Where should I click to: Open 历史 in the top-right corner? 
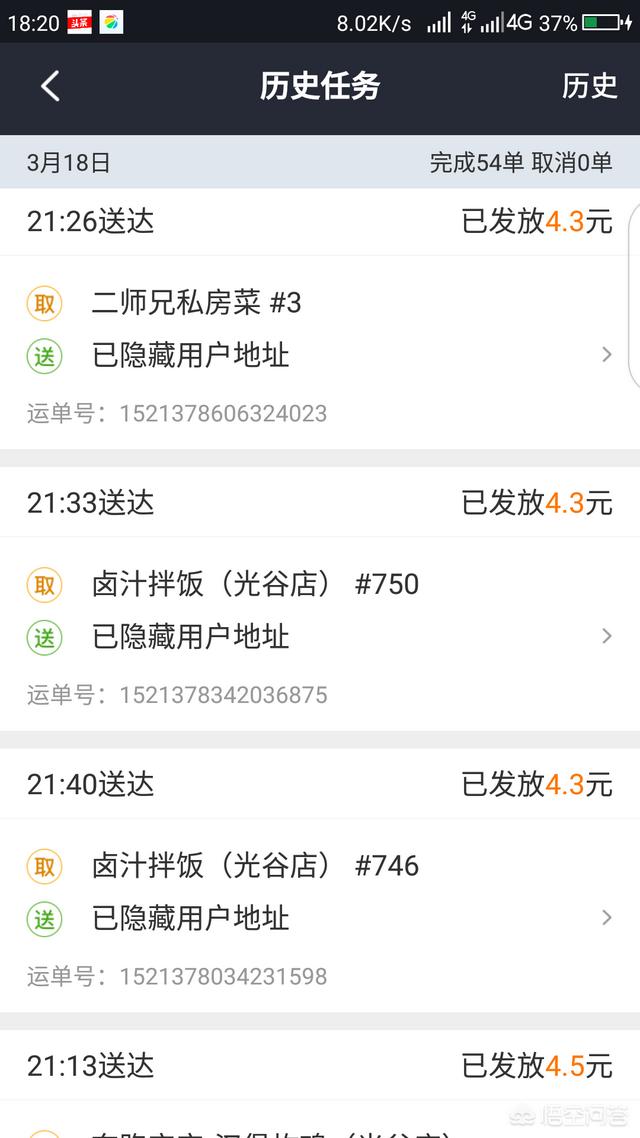pos(589,86)
